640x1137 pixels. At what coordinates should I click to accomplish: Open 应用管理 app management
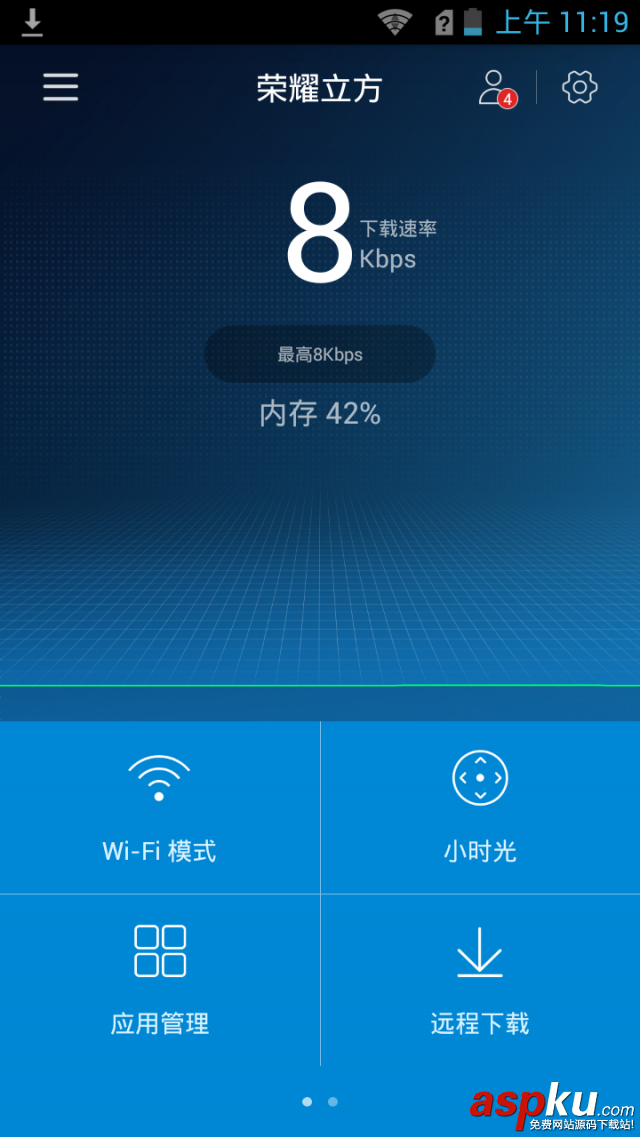(x=160, y=980)
